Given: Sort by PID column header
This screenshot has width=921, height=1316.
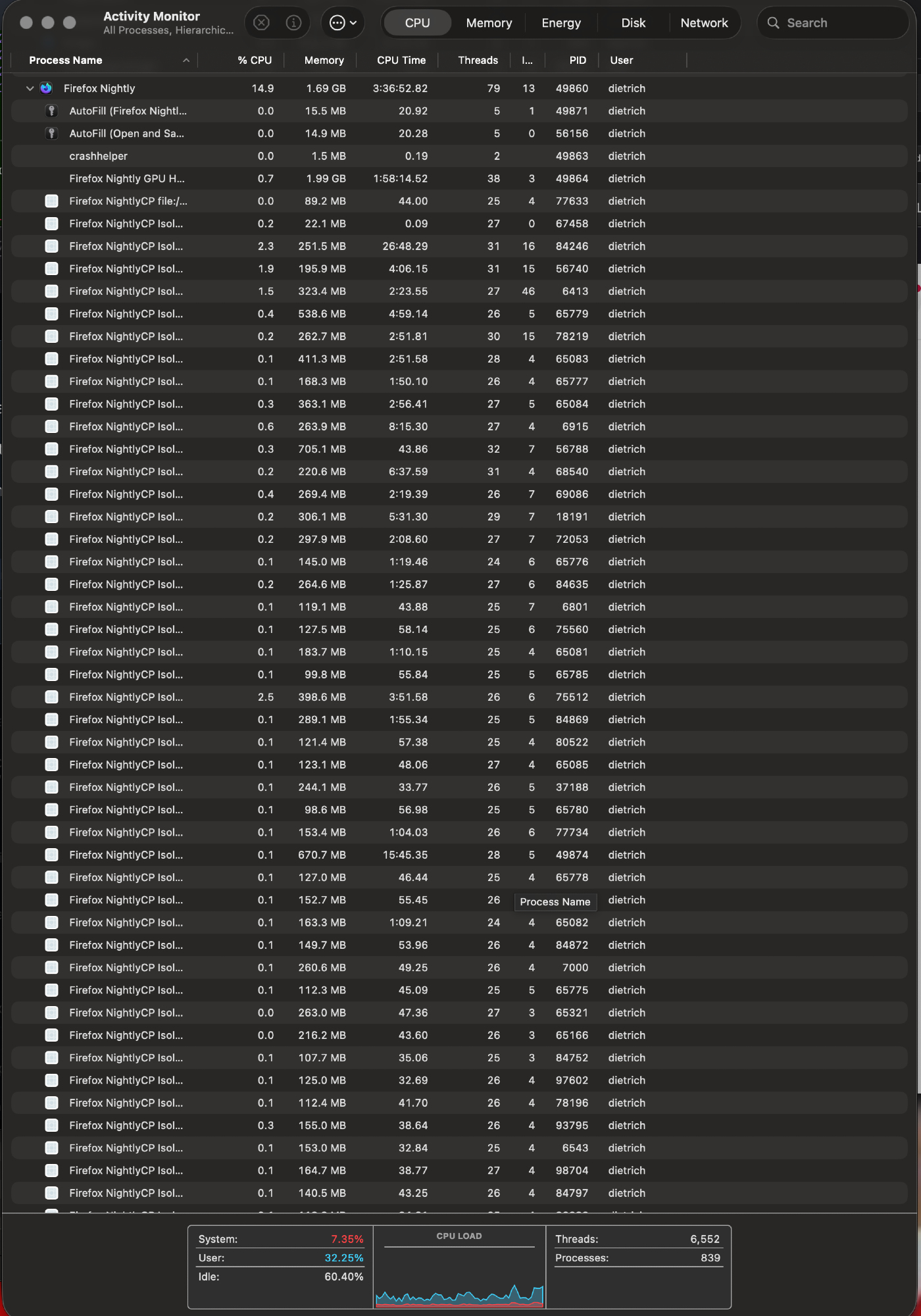Looking at the screenshot, I should pyautogui.click(x=577, y=60).
